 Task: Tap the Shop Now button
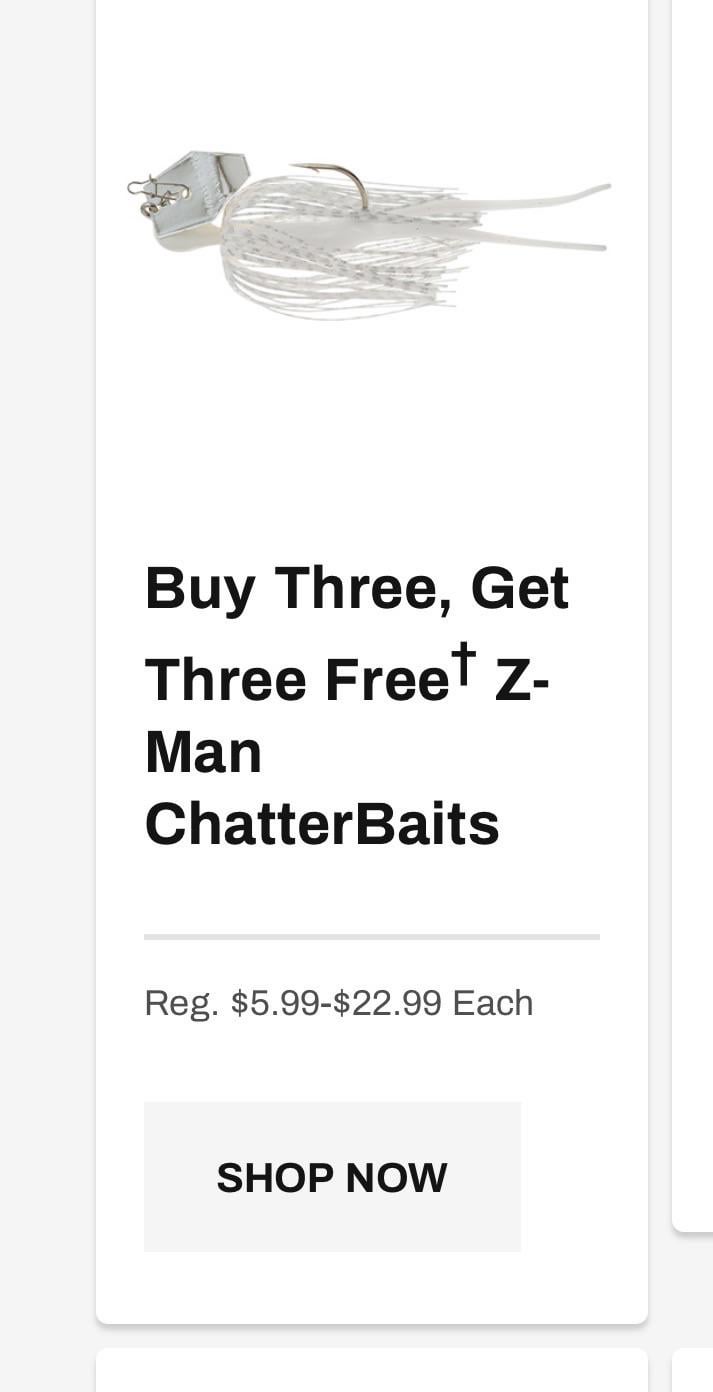point(332,1177)
